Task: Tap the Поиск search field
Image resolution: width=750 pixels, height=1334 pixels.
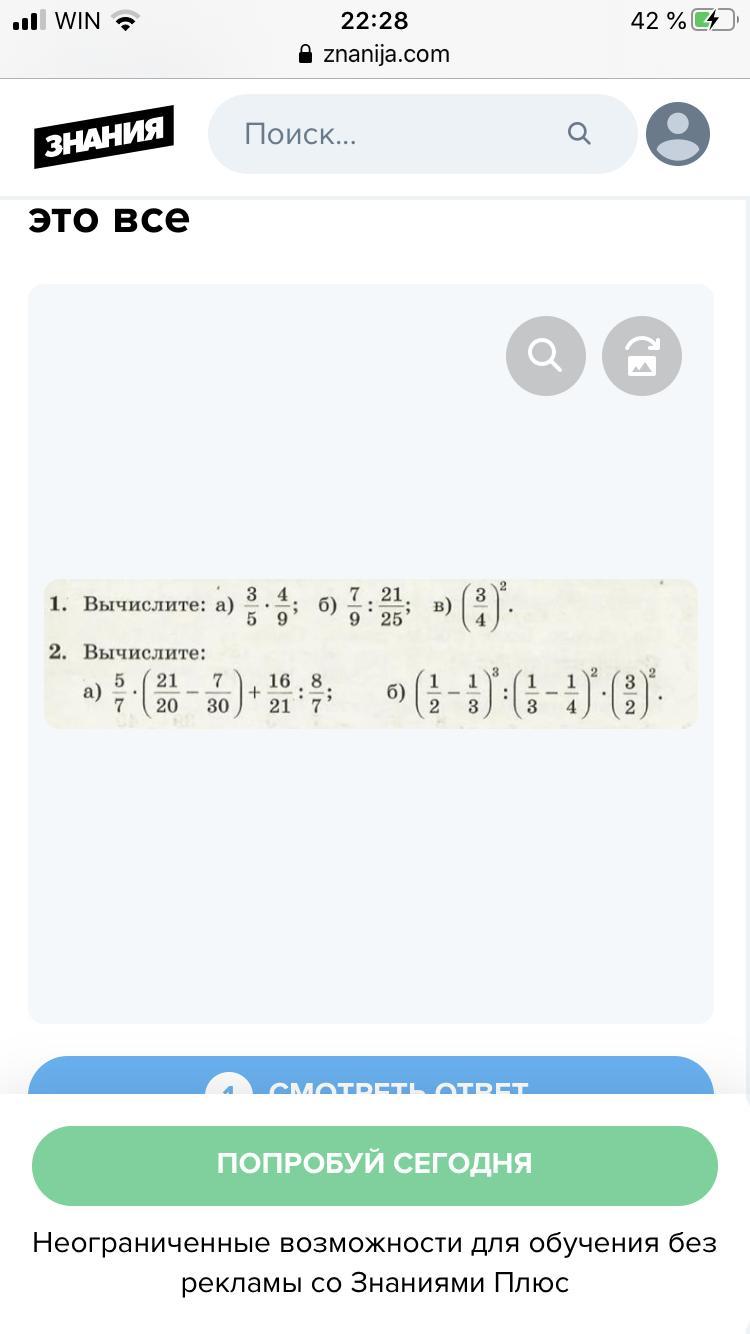Action: (400, 134)
